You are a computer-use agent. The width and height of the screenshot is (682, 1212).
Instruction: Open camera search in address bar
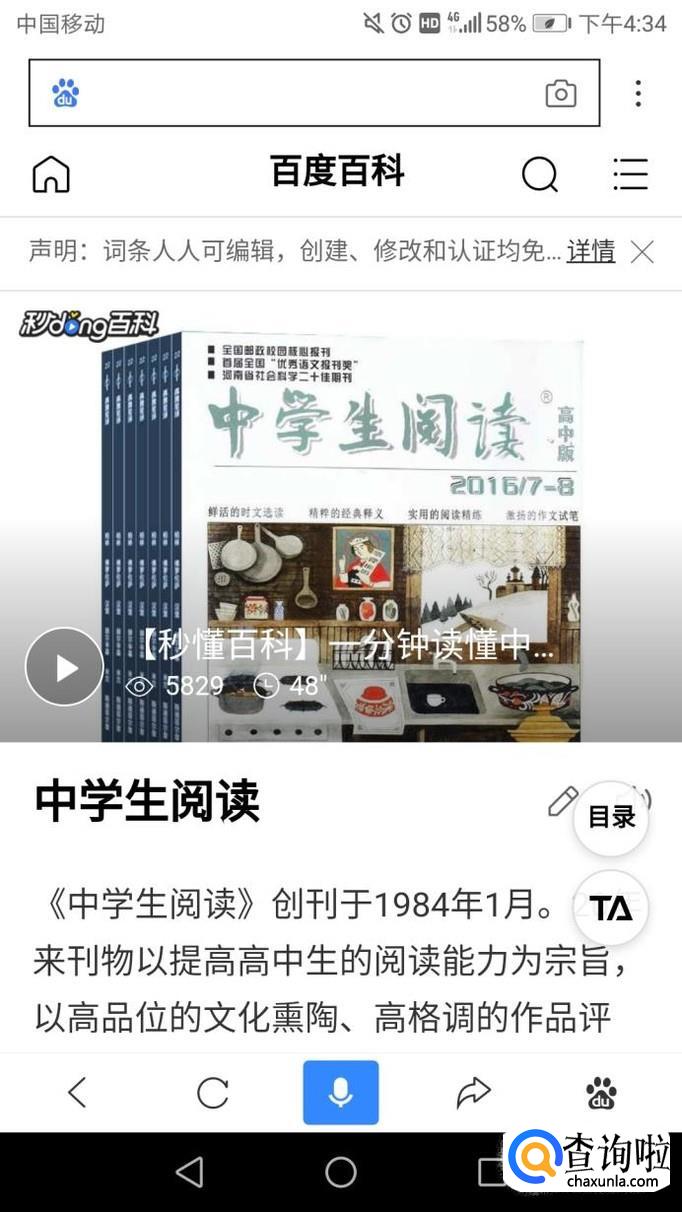(x=561, y=93)
